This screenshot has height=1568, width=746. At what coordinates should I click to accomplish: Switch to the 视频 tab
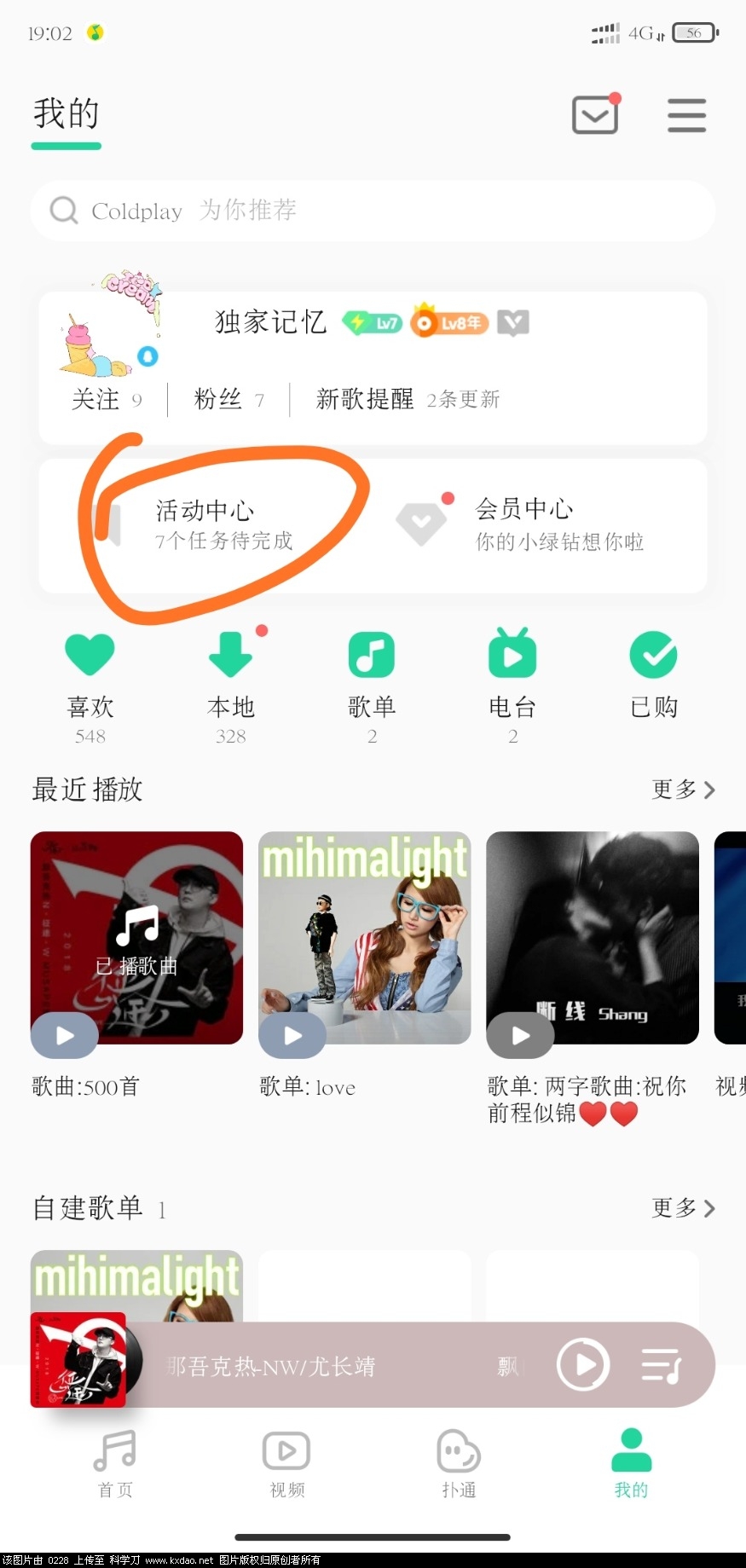click(286, 1463)
